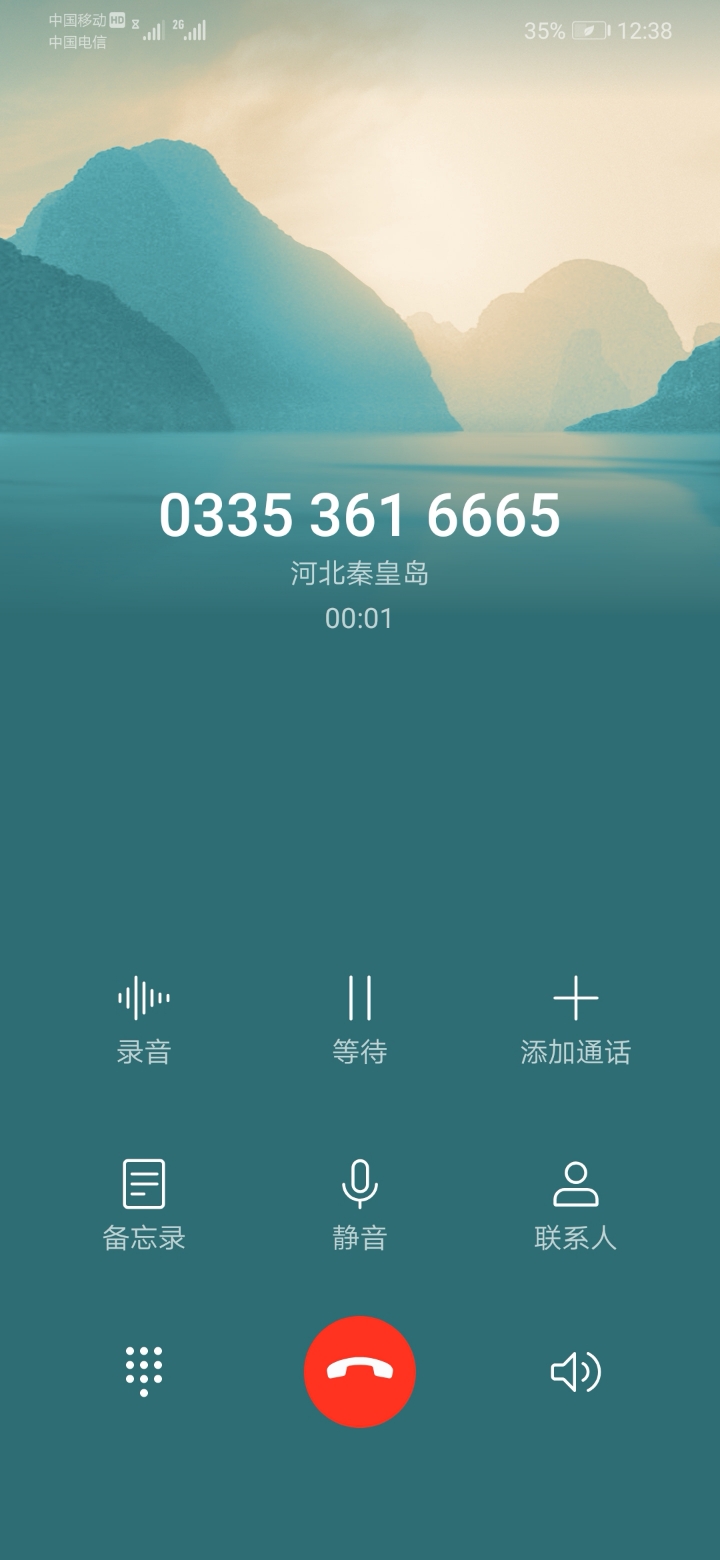Add another call with 添加通话
720x1560 pixels.
point(576,1020)
